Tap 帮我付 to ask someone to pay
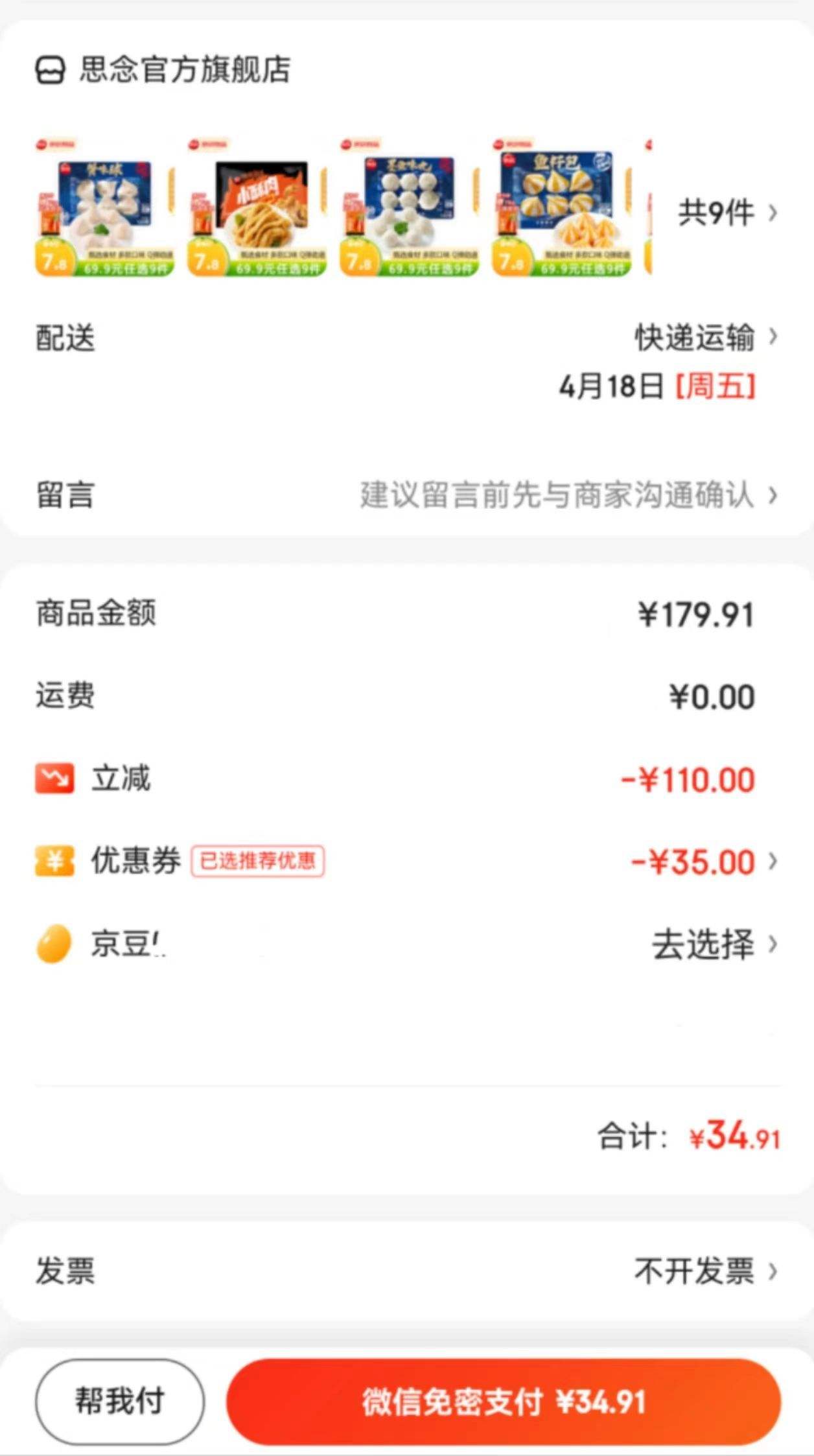814x1456 pixels. pos(120,1401)
